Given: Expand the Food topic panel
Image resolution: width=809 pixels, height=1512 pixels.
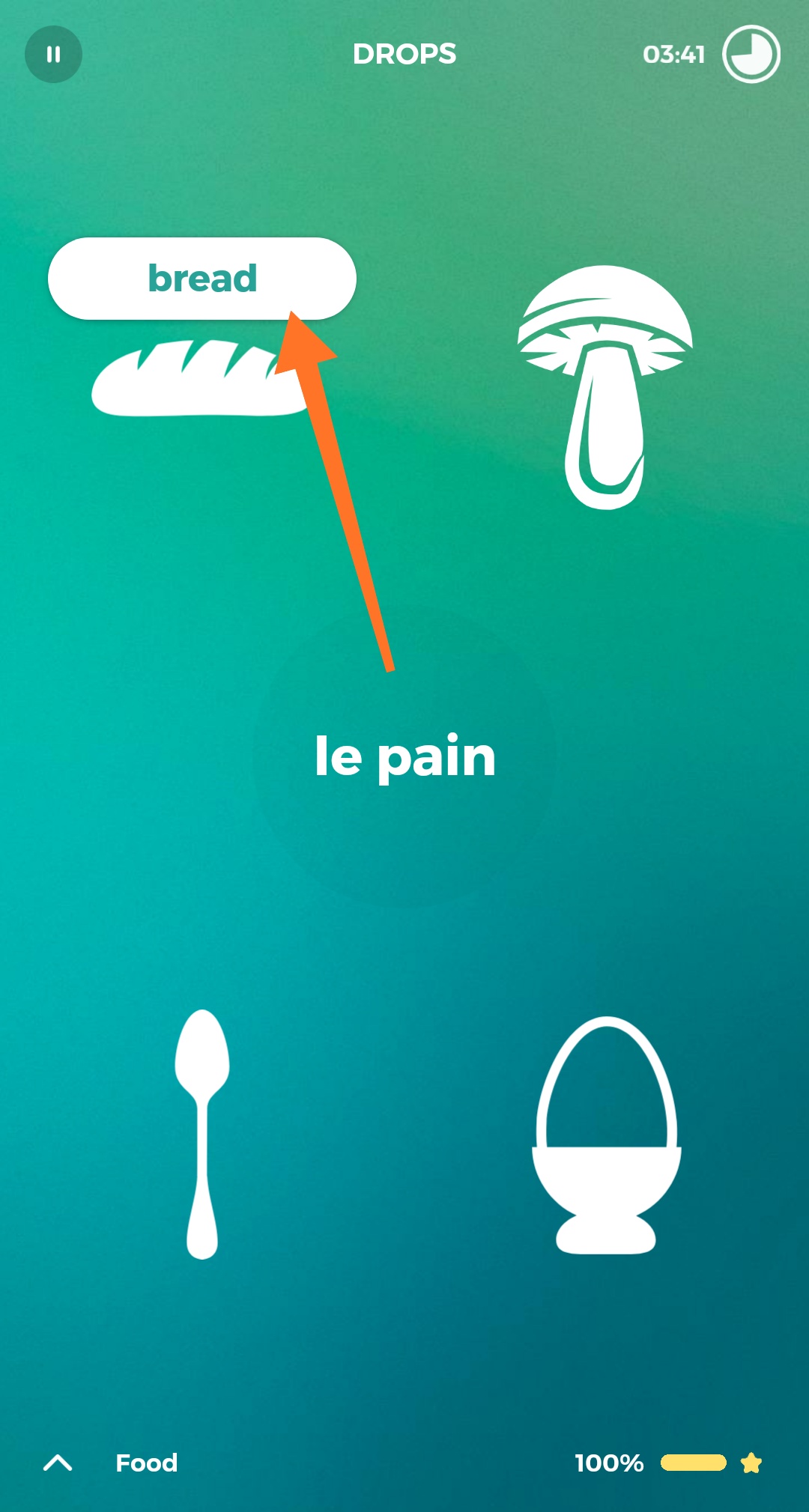Looking at the screenshot, I should [x=58, y=1463].
